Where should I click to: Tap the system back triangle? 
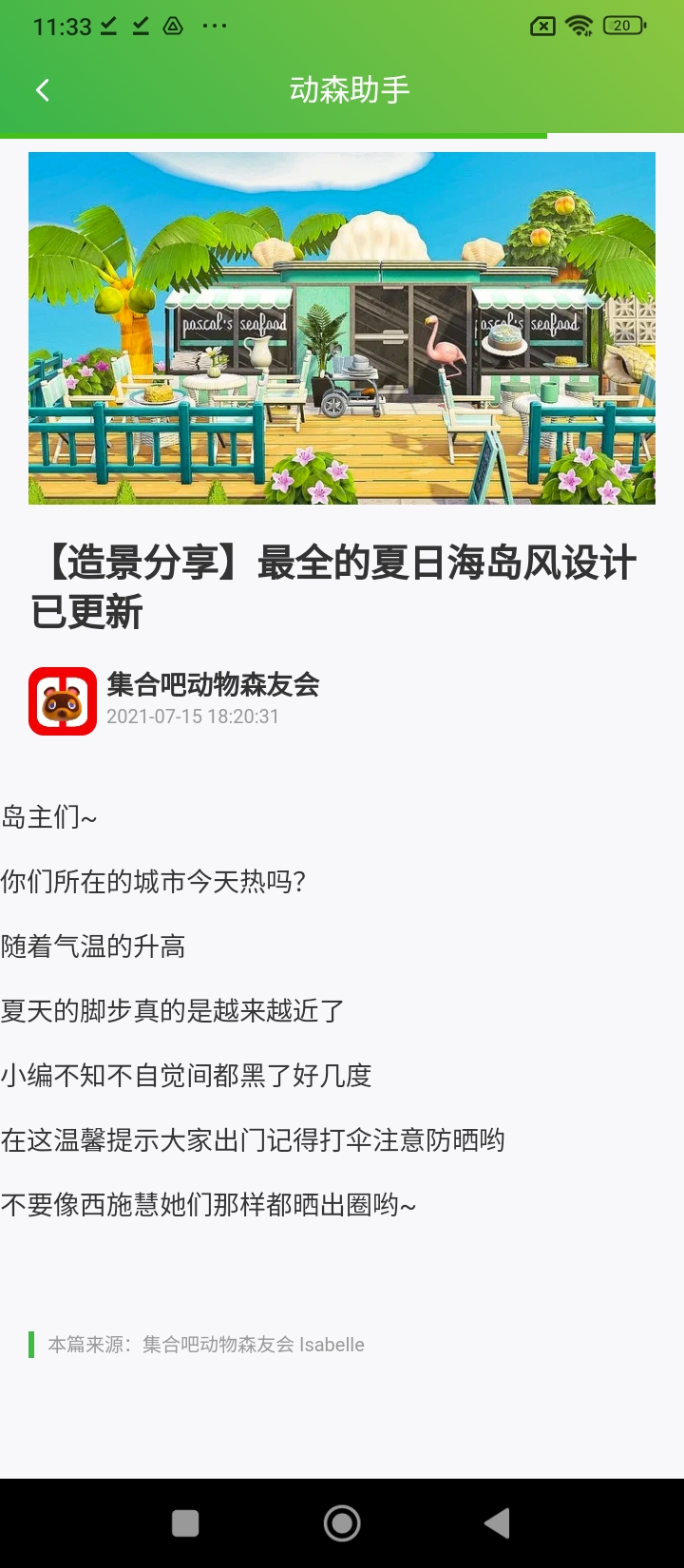497,1523
